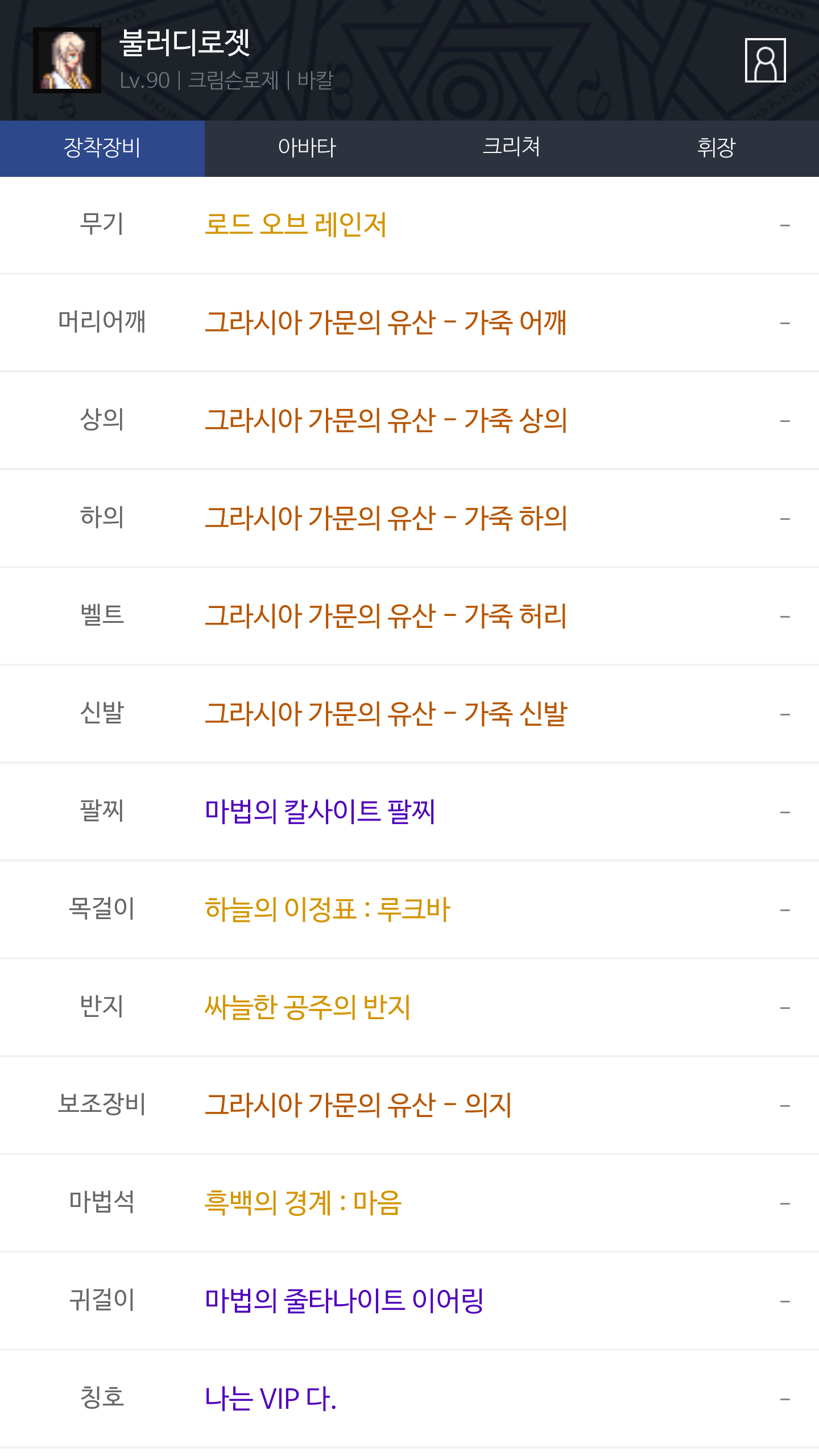Open weapon item 로드 오브 레인저
The width and height of the screenshot is (819, 1456).
[296, 225]
